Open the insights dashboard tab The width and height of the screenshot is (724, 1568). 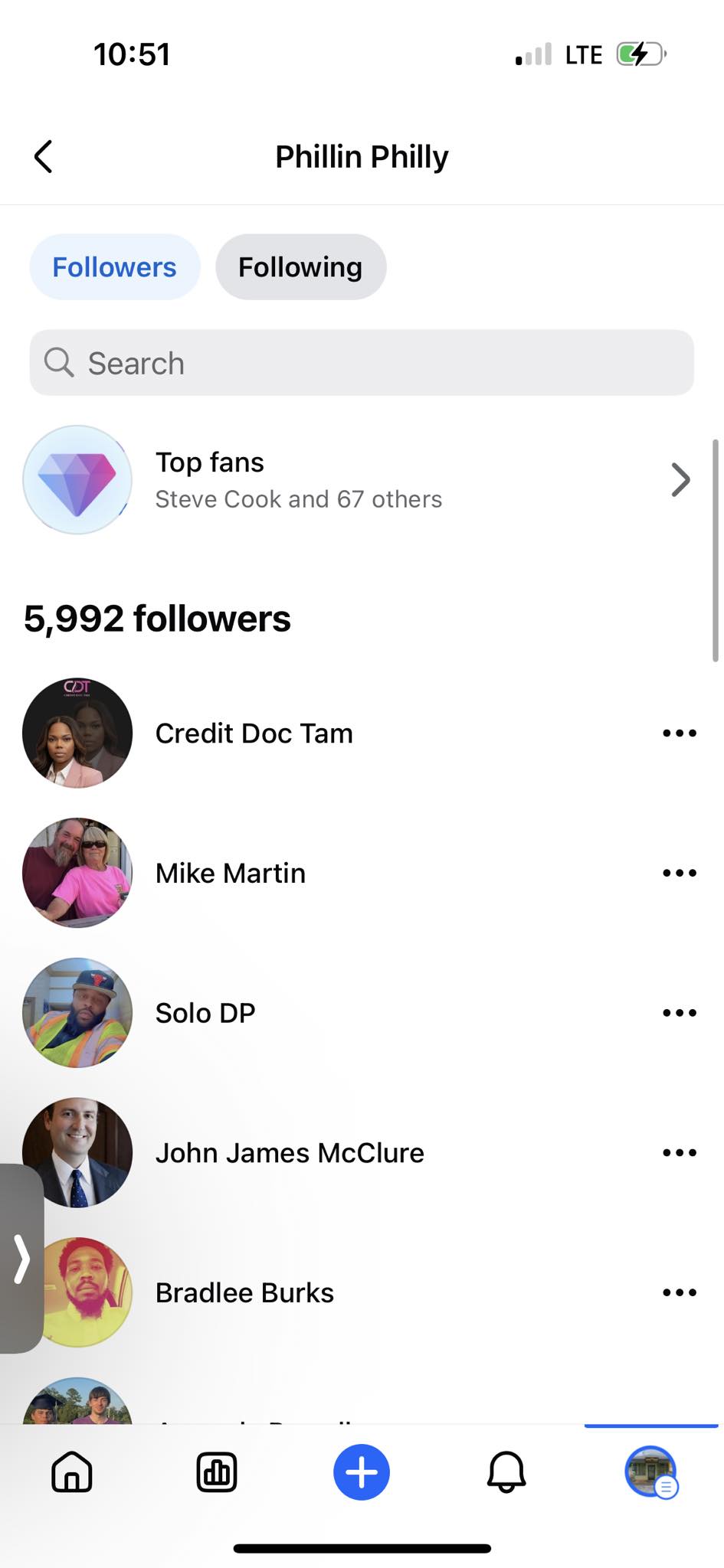(217, 1472)
